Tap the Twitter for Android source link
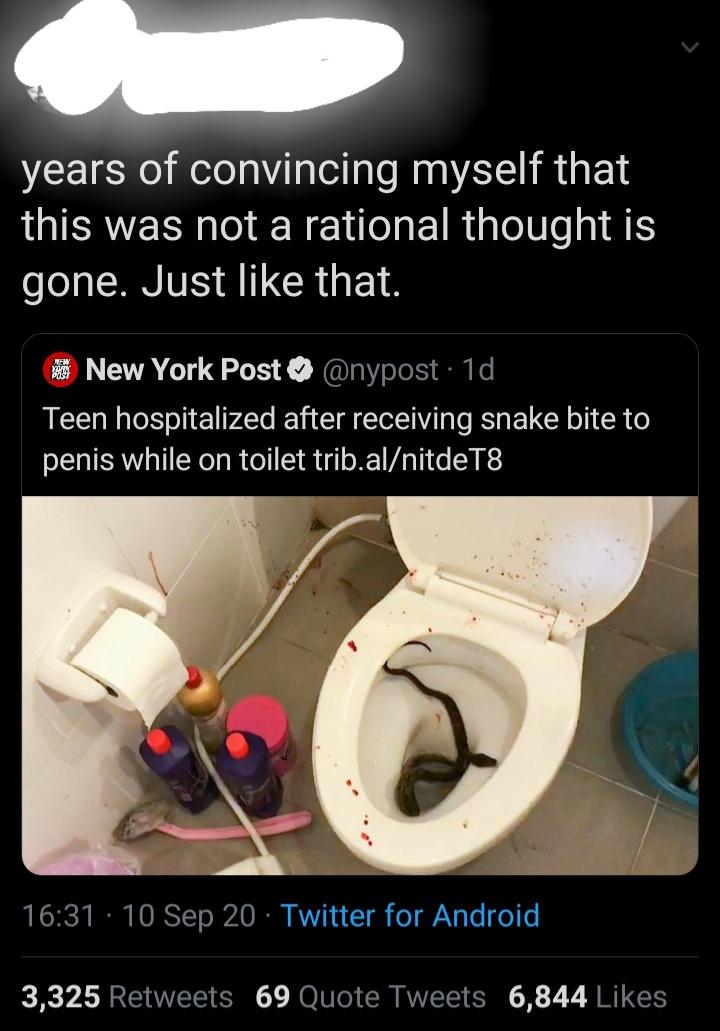Screen dimensions: 720x1031 pos(410,915)
